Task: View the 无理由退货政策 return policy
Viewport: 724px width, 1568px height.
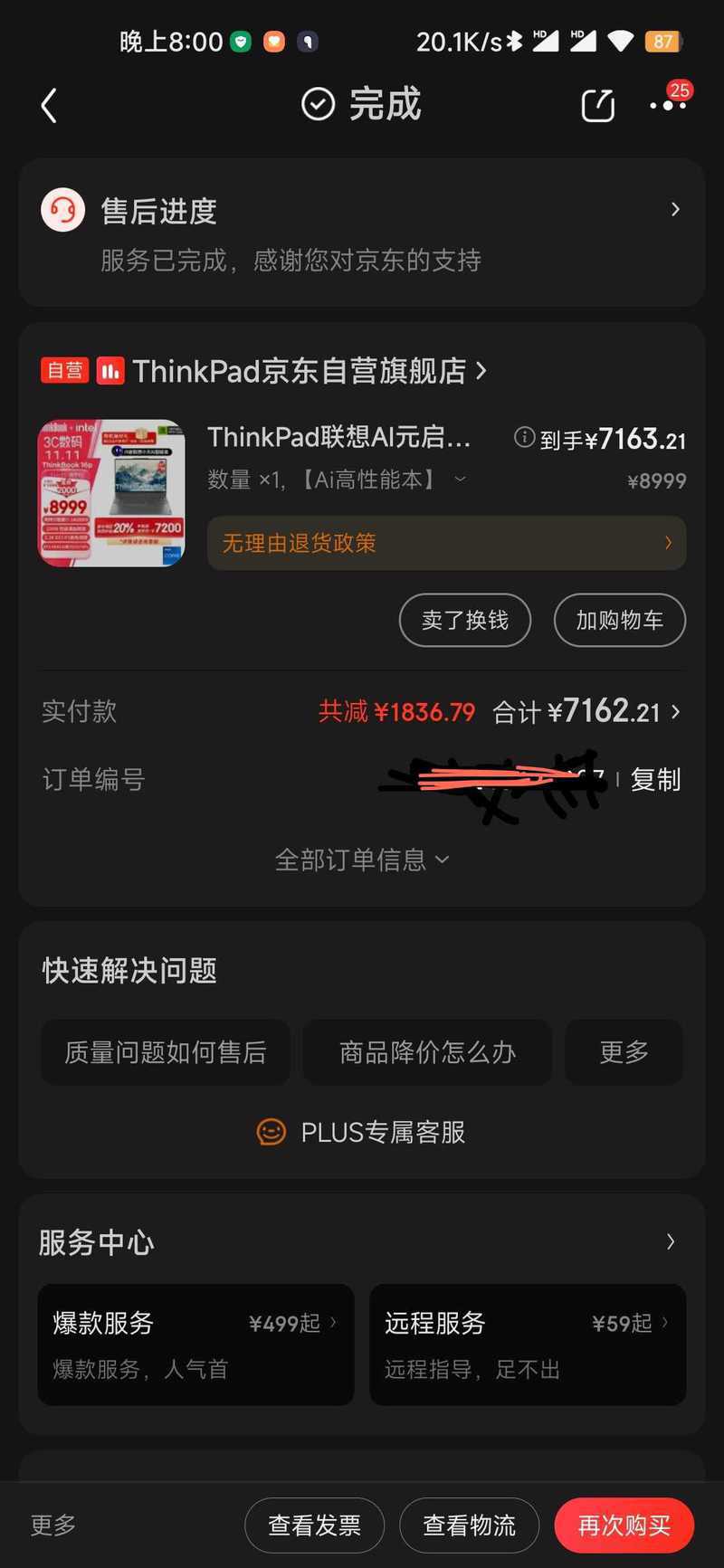Action: [x=446, y=543]
